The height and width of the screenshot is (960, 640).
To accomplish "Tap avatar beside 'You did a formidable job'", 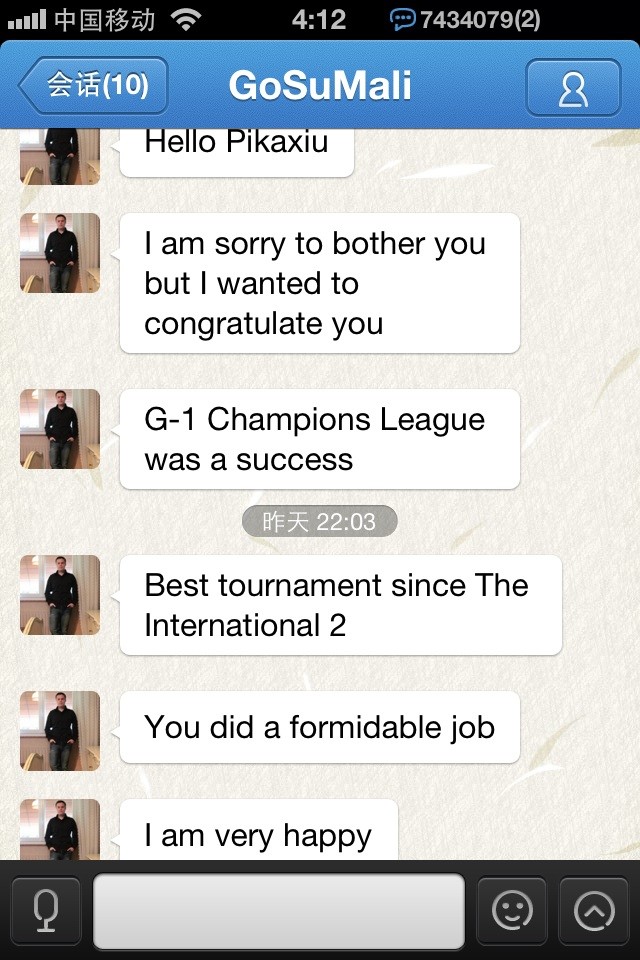I will pos(60,730).
